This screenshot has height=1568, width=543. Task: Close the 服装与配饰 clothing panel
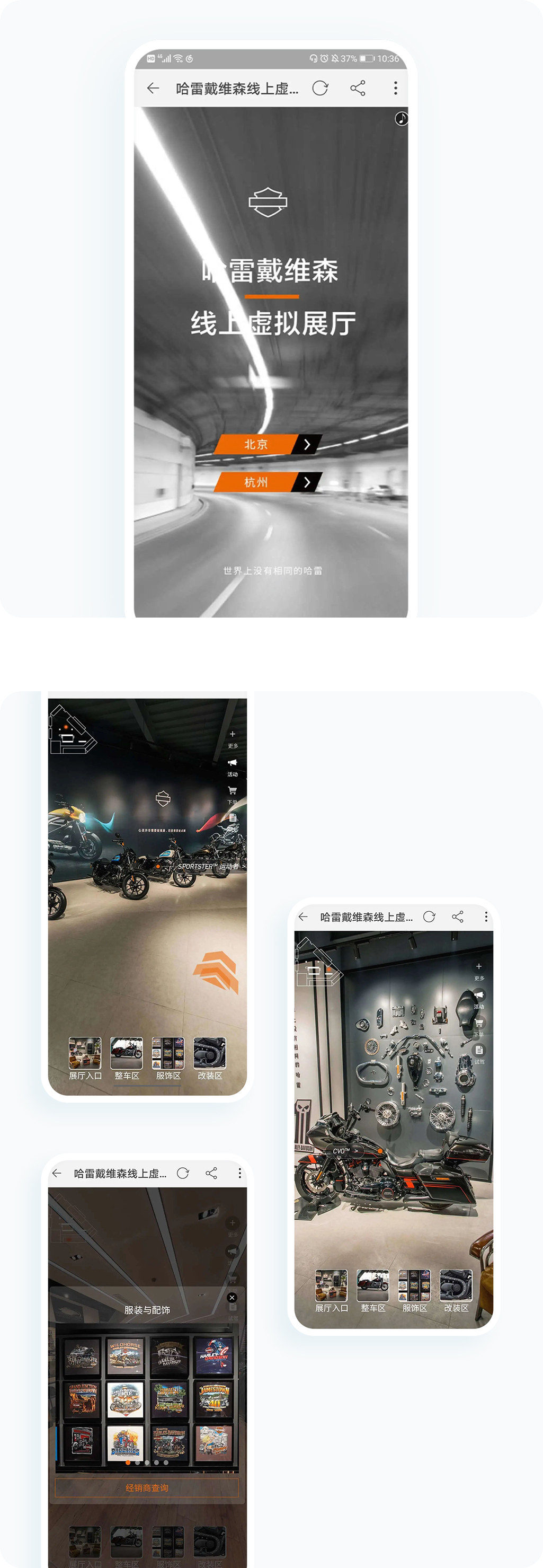232,1298
